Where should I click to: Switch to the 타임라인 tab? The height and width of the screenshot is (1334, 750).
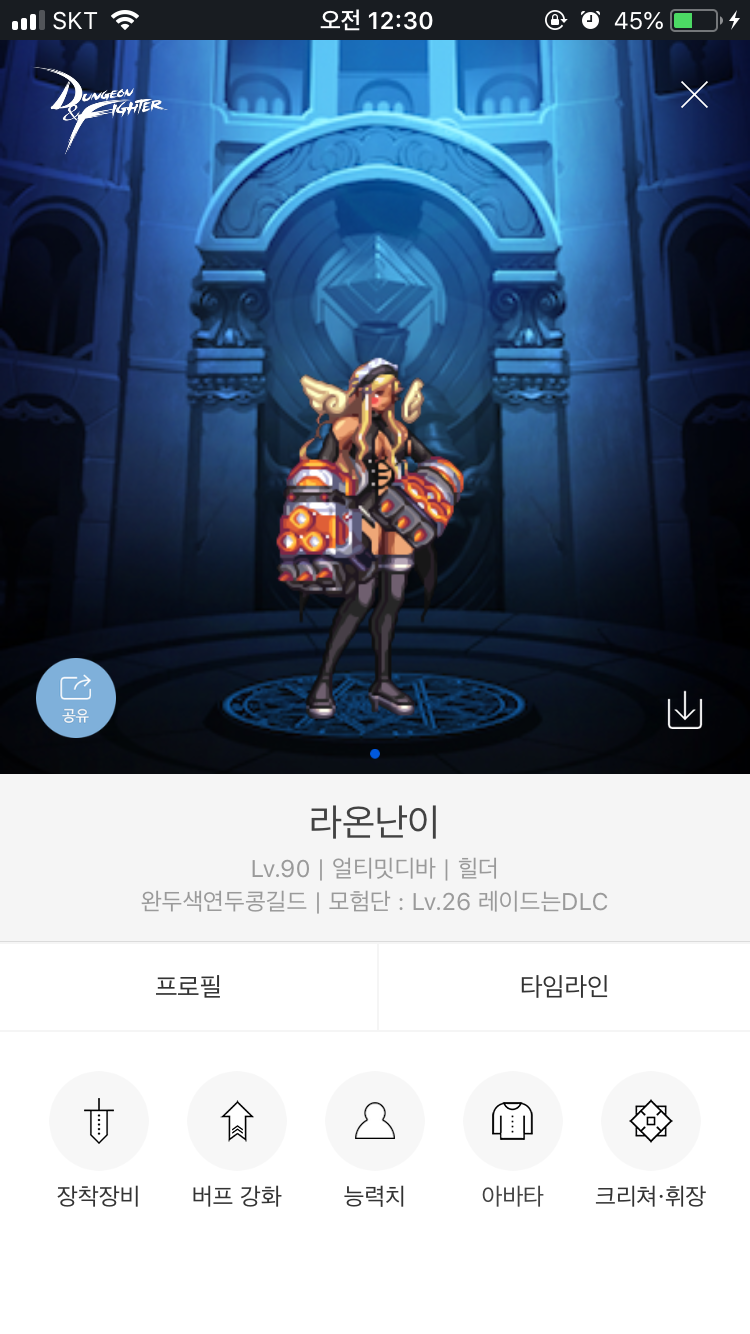pos(564,986)
